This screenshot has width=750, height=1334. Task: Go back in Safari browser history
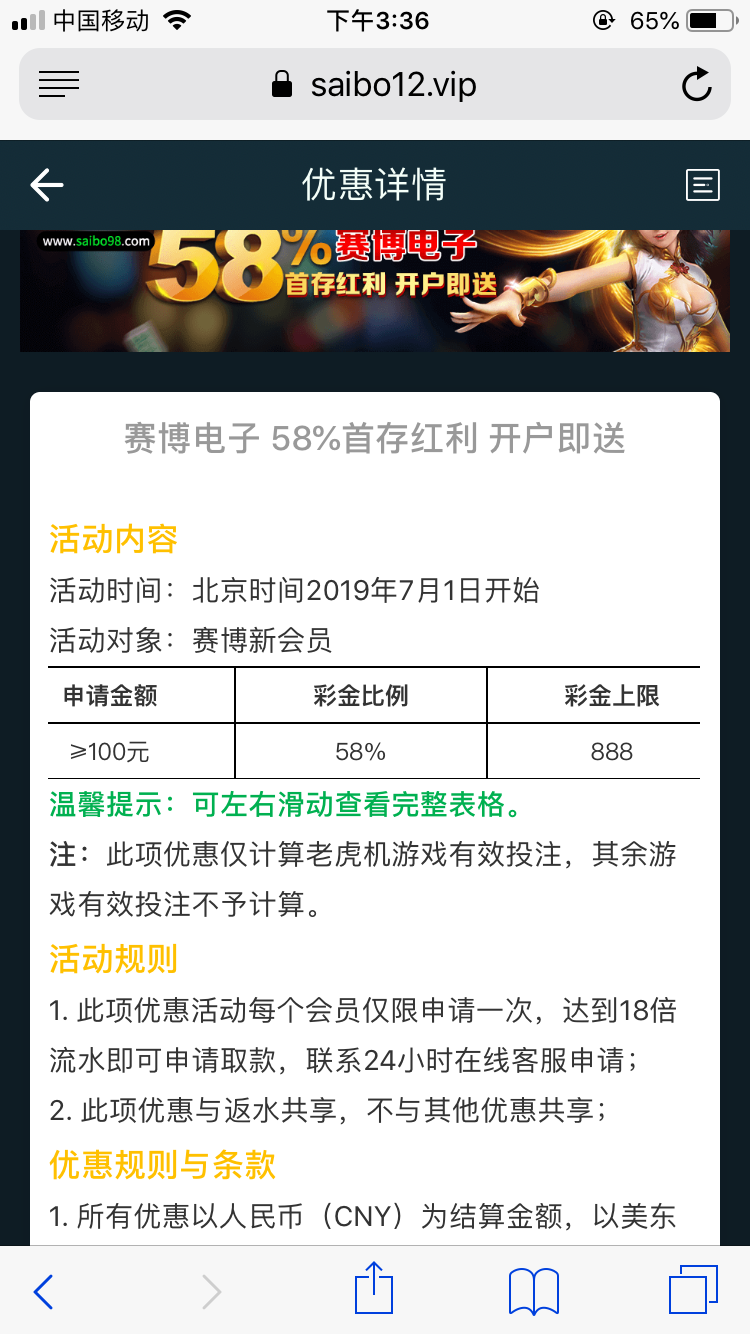[43, 1292]
